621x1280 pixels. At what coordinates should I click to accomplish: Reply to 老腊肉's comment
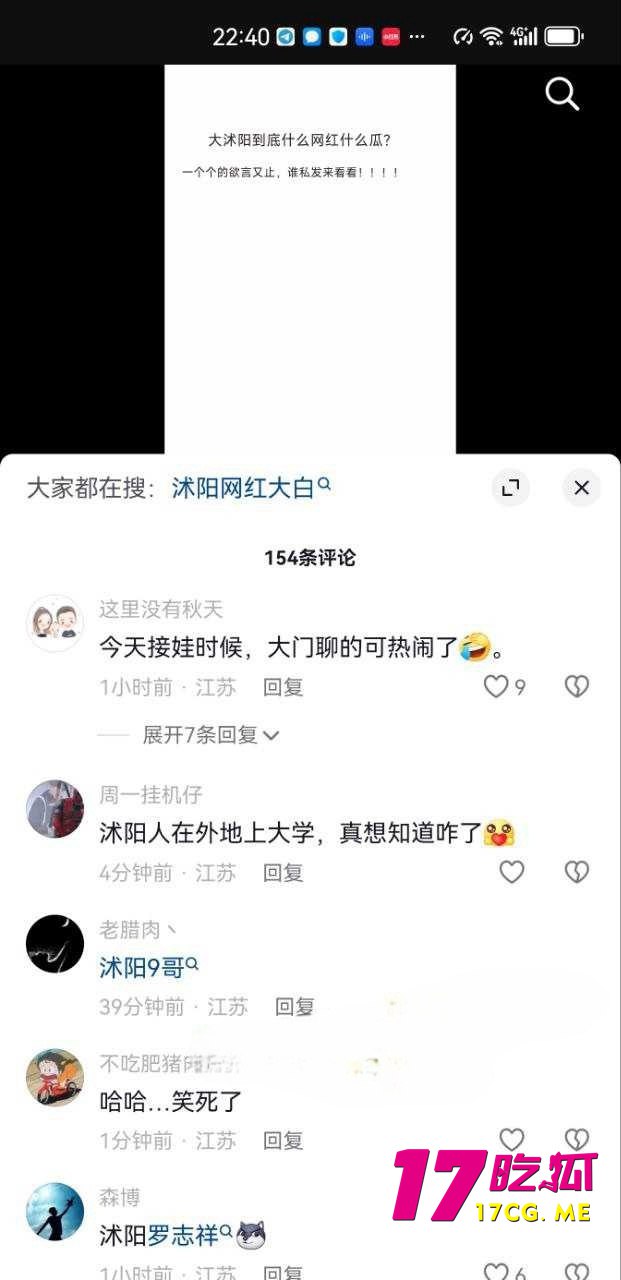pos(295,1007)
